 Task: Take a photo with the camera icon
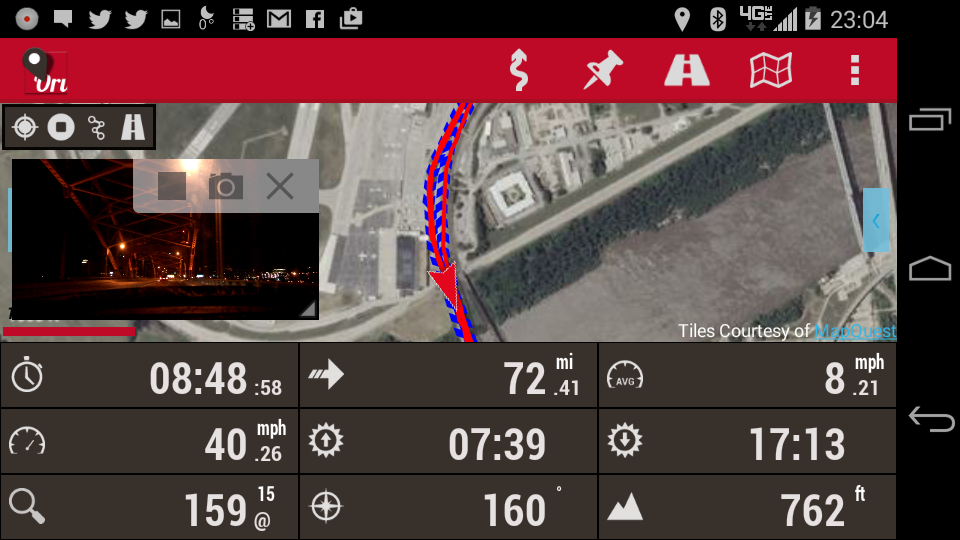click(226, 186)
